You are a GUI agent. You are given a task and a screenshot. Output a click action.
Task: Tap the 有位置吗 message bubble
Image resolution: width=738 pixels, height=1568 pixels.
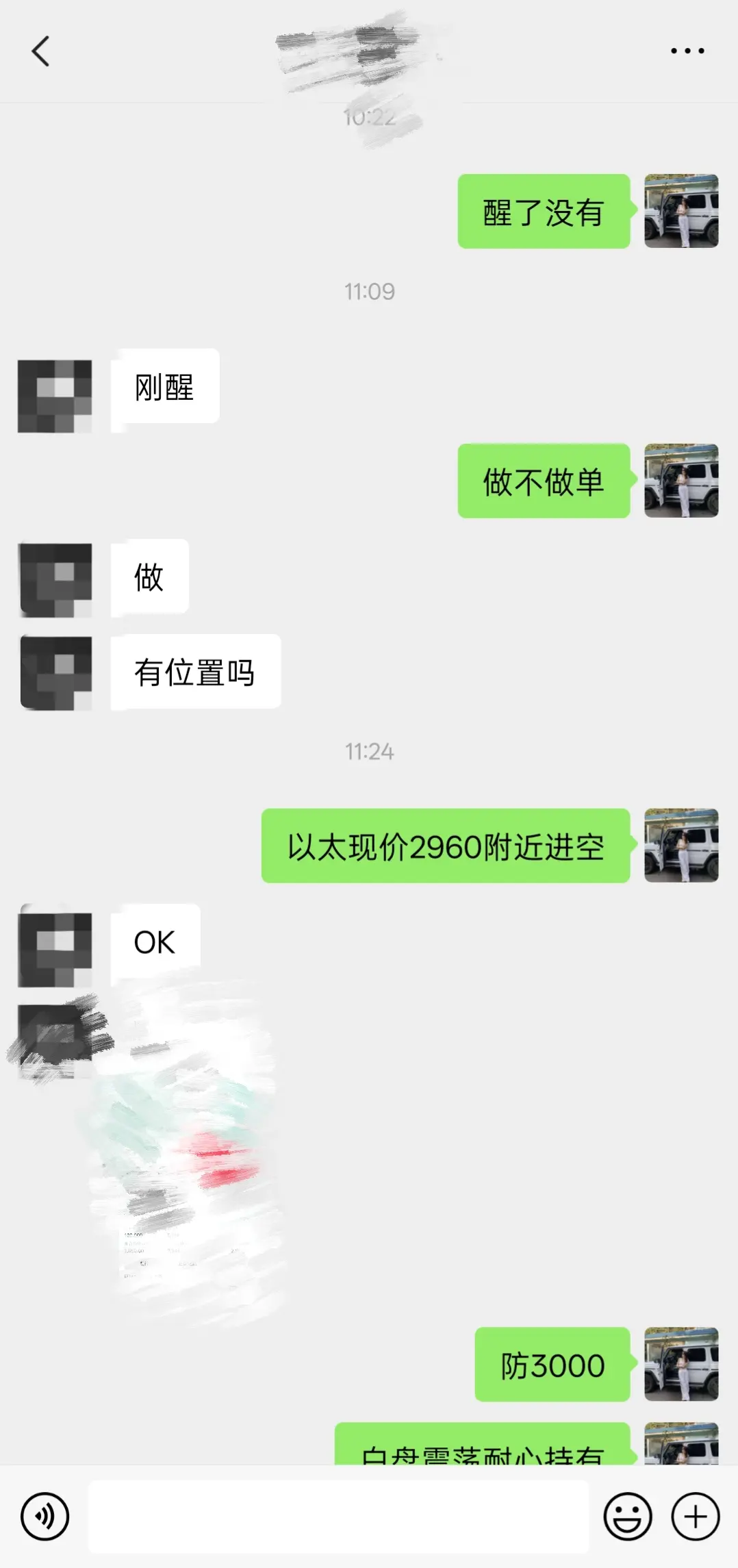click(x=195, y=672)
